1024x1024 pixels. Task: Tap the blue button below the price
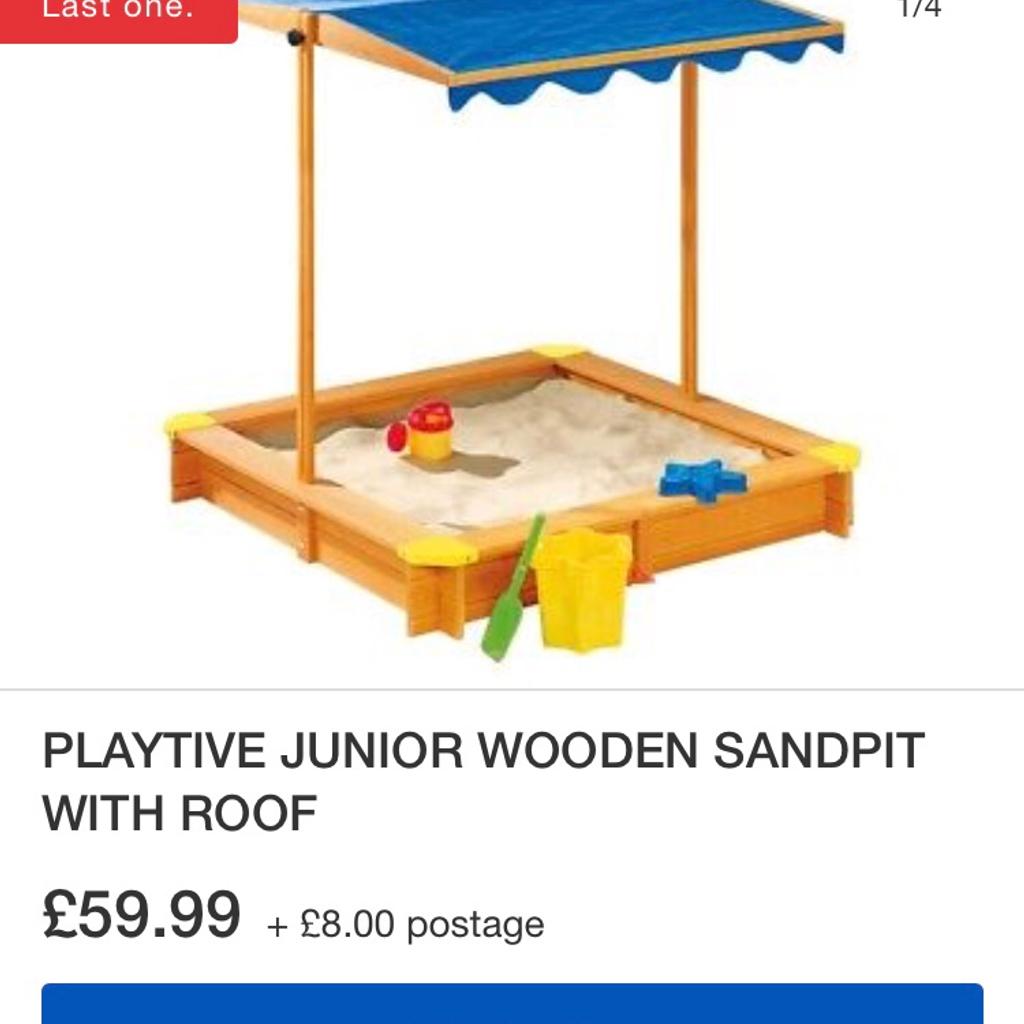tap(512, 1004)
